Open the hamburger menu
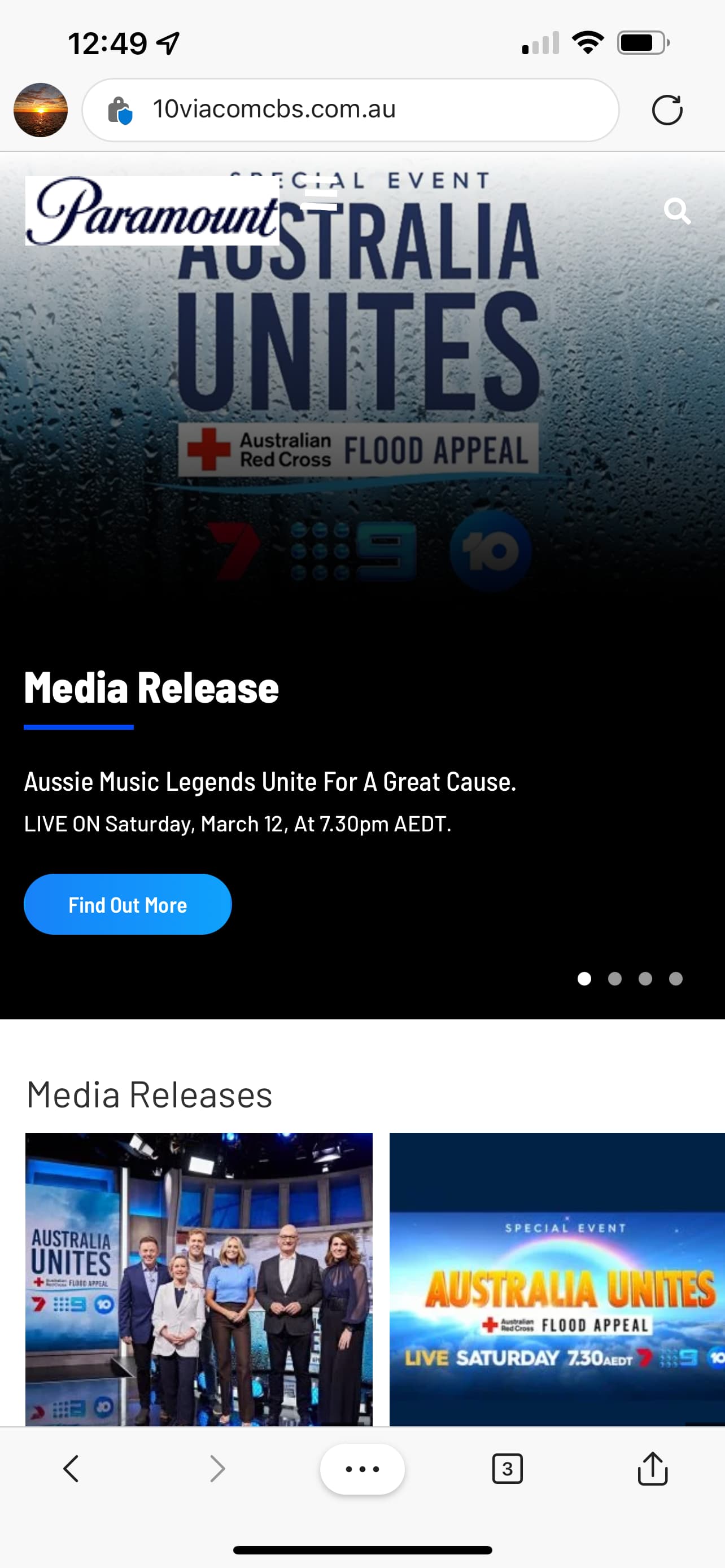Viewport: 725px width, 1568px height. tap(318, 199)
